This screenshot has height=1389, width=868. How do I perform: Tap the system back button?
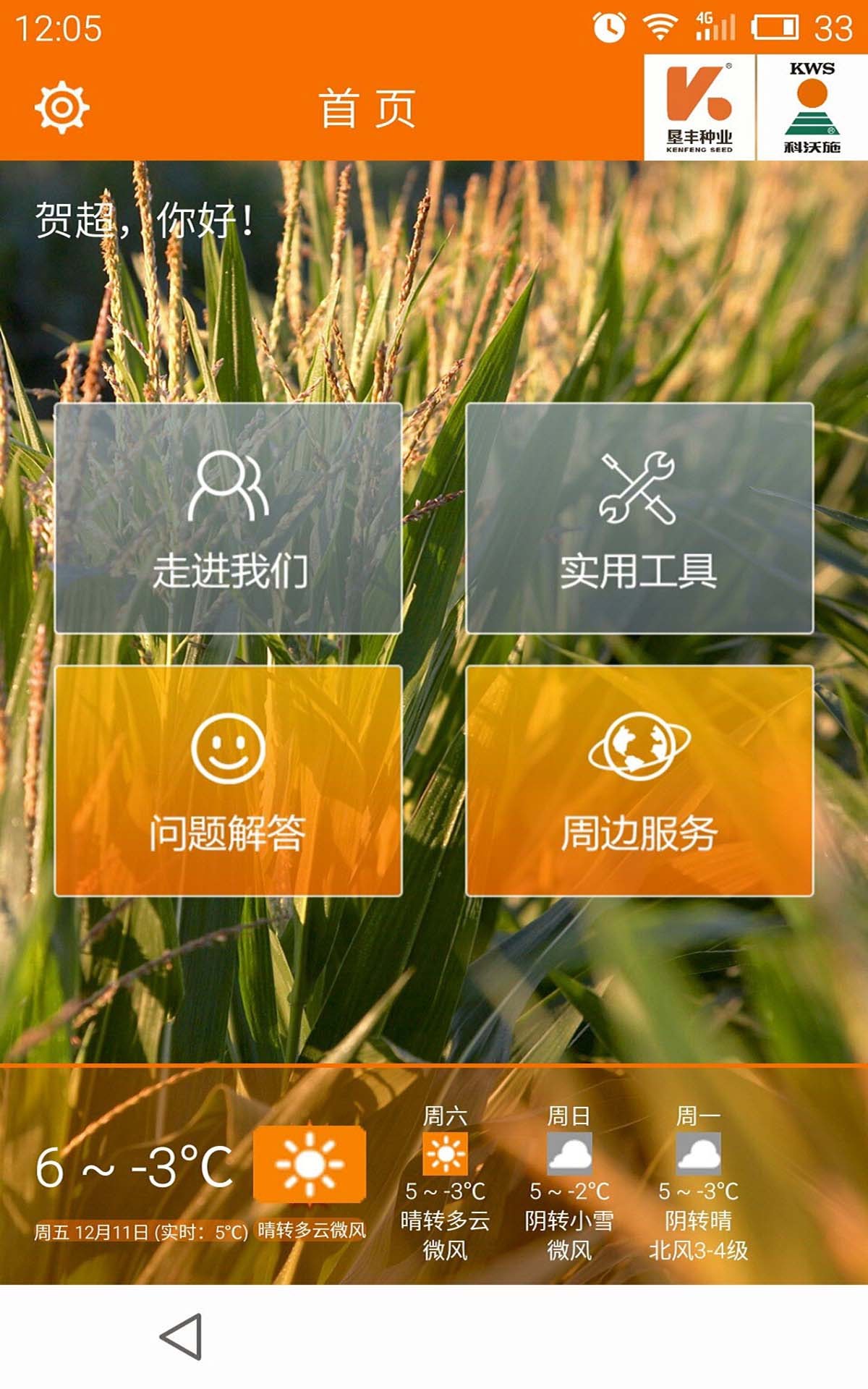click(181, 1337)
